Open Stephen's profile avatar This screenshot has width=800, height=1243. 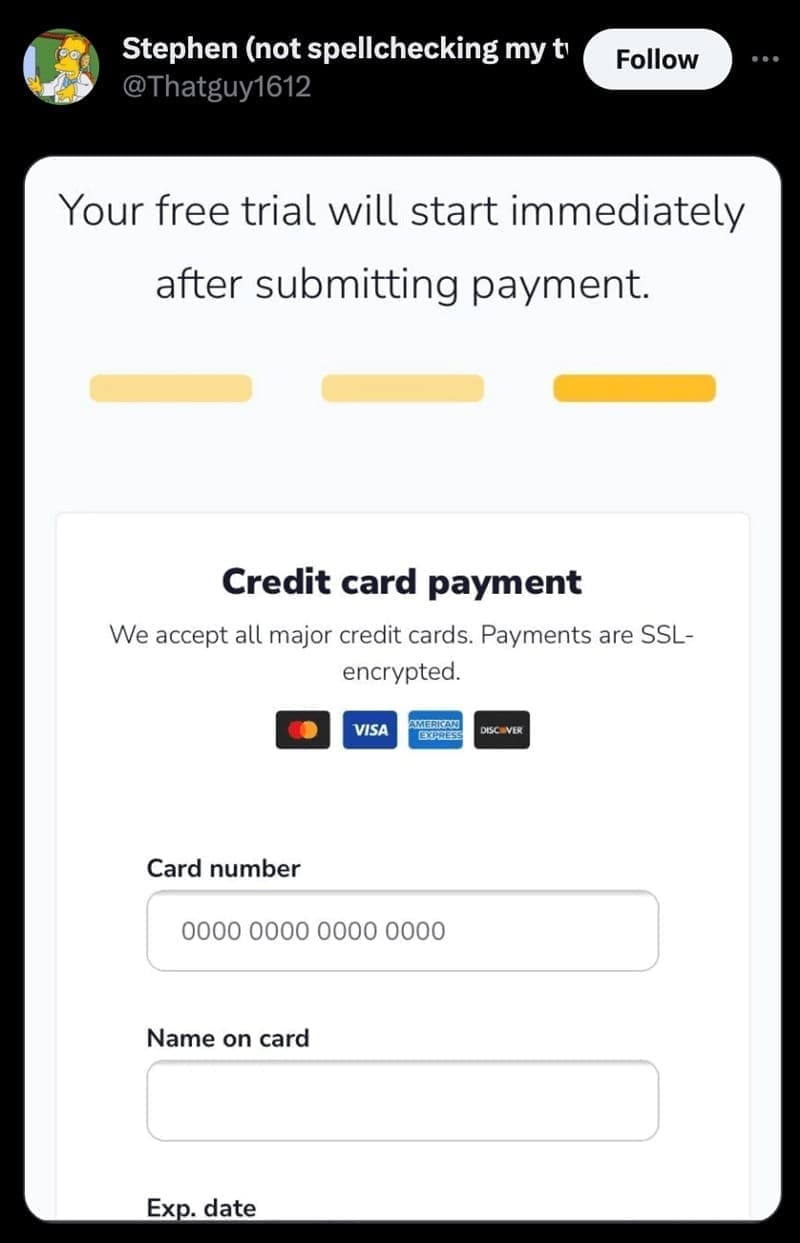click(61, 65)
